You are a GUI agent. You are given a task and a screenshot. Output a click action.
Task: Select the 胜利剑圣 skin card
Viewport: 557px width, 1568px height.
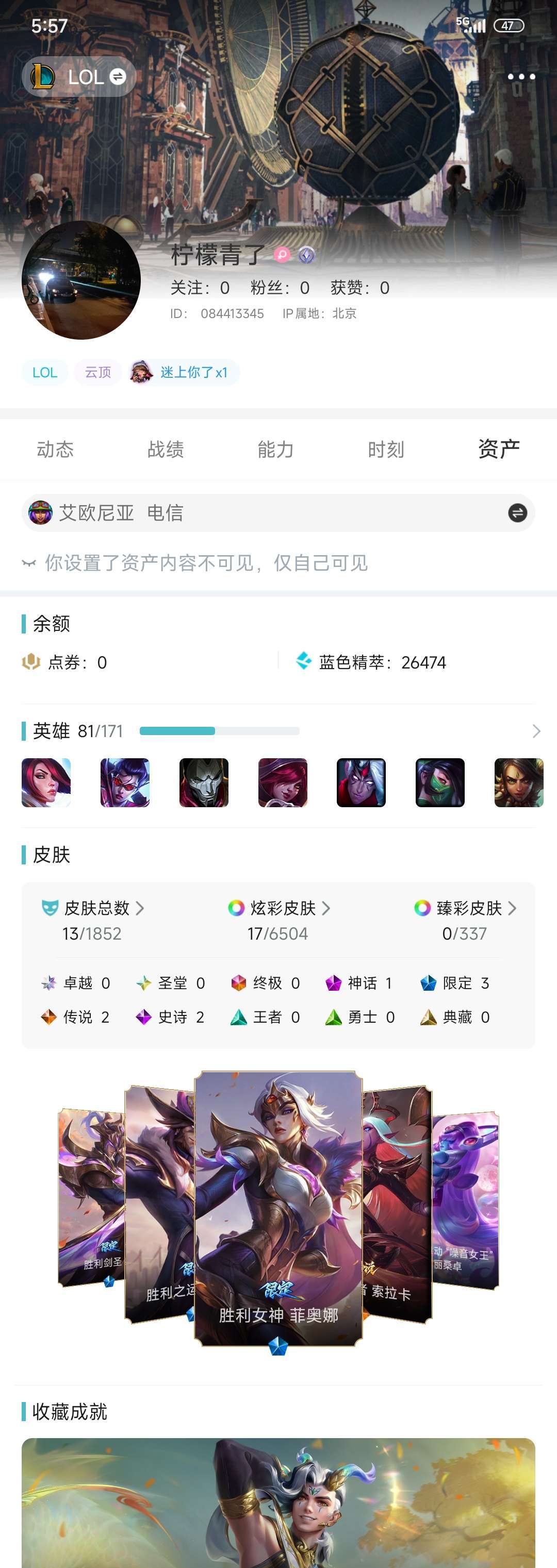(91, 1199)
